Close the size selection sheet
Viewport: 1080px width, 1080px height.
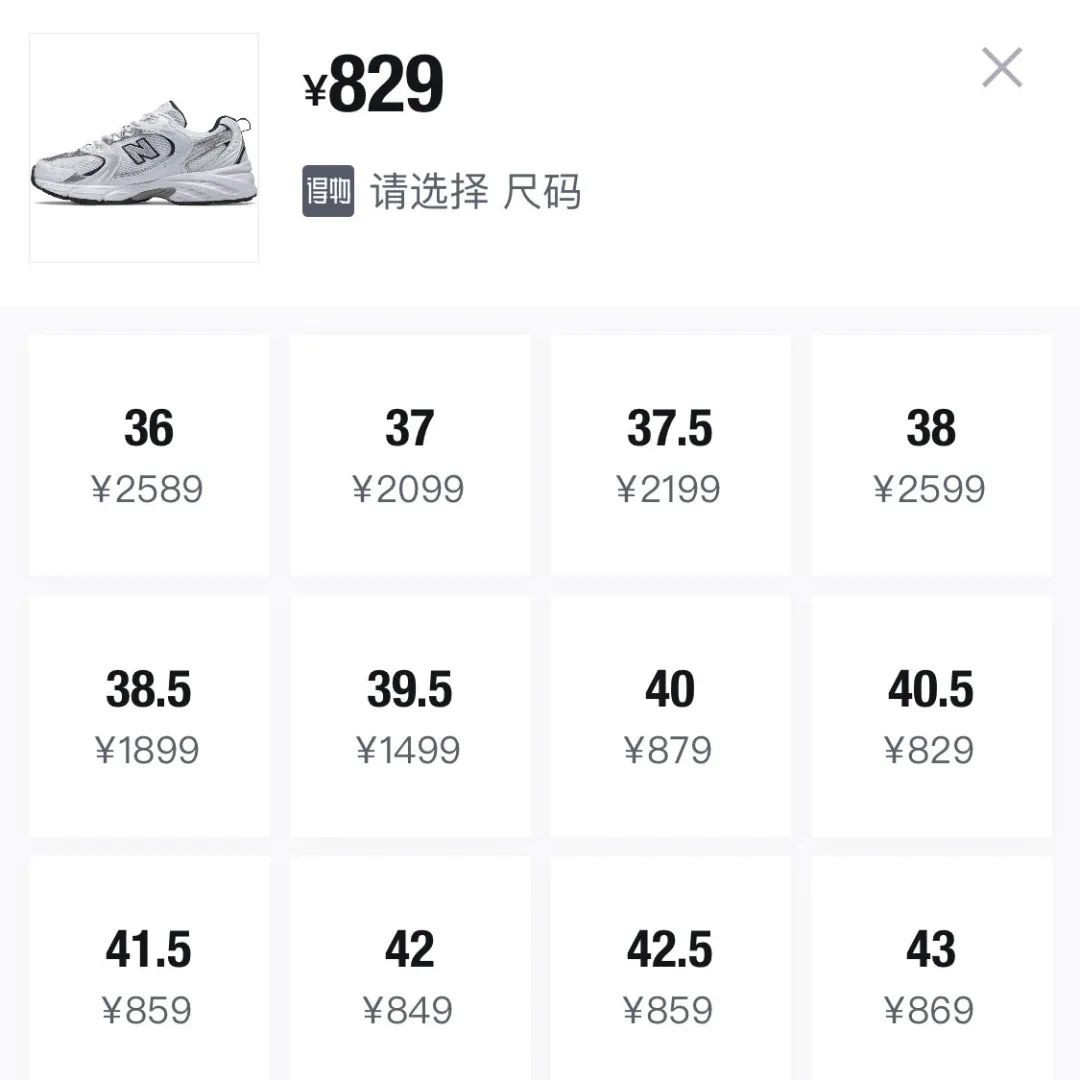pos(1001,68)
